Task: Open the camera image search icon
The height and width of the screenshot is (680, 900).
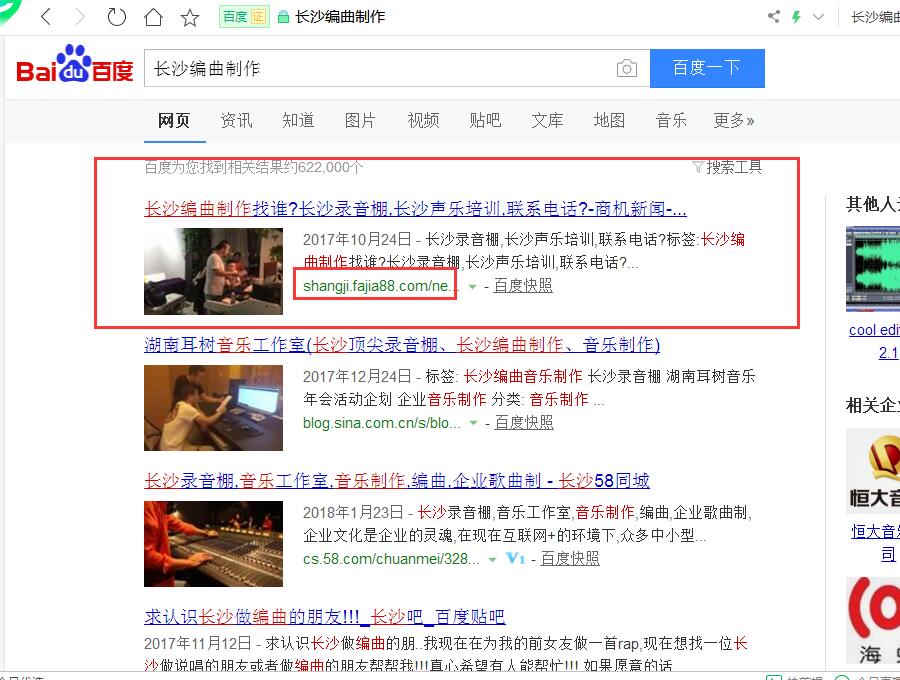Action: [626, 68]
